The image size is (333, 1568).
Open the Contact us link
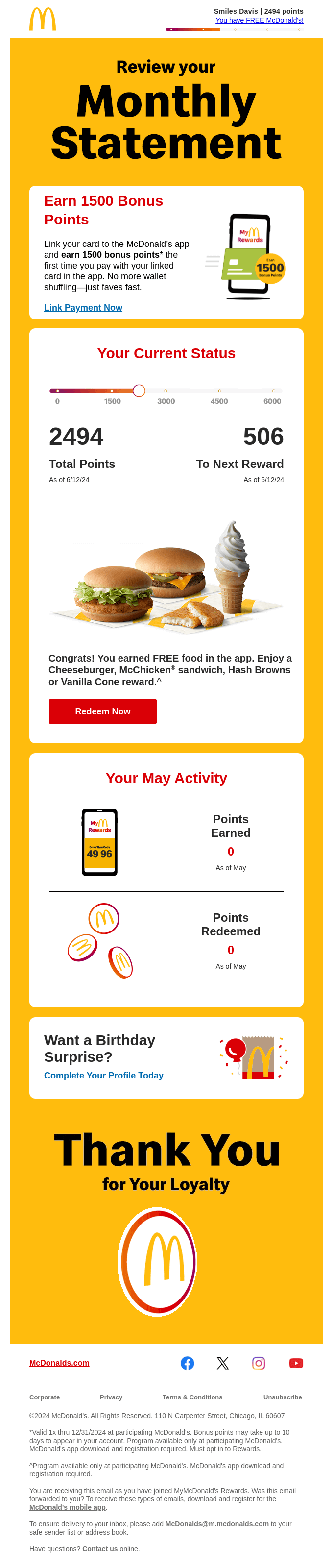[x=100, y=1548]
